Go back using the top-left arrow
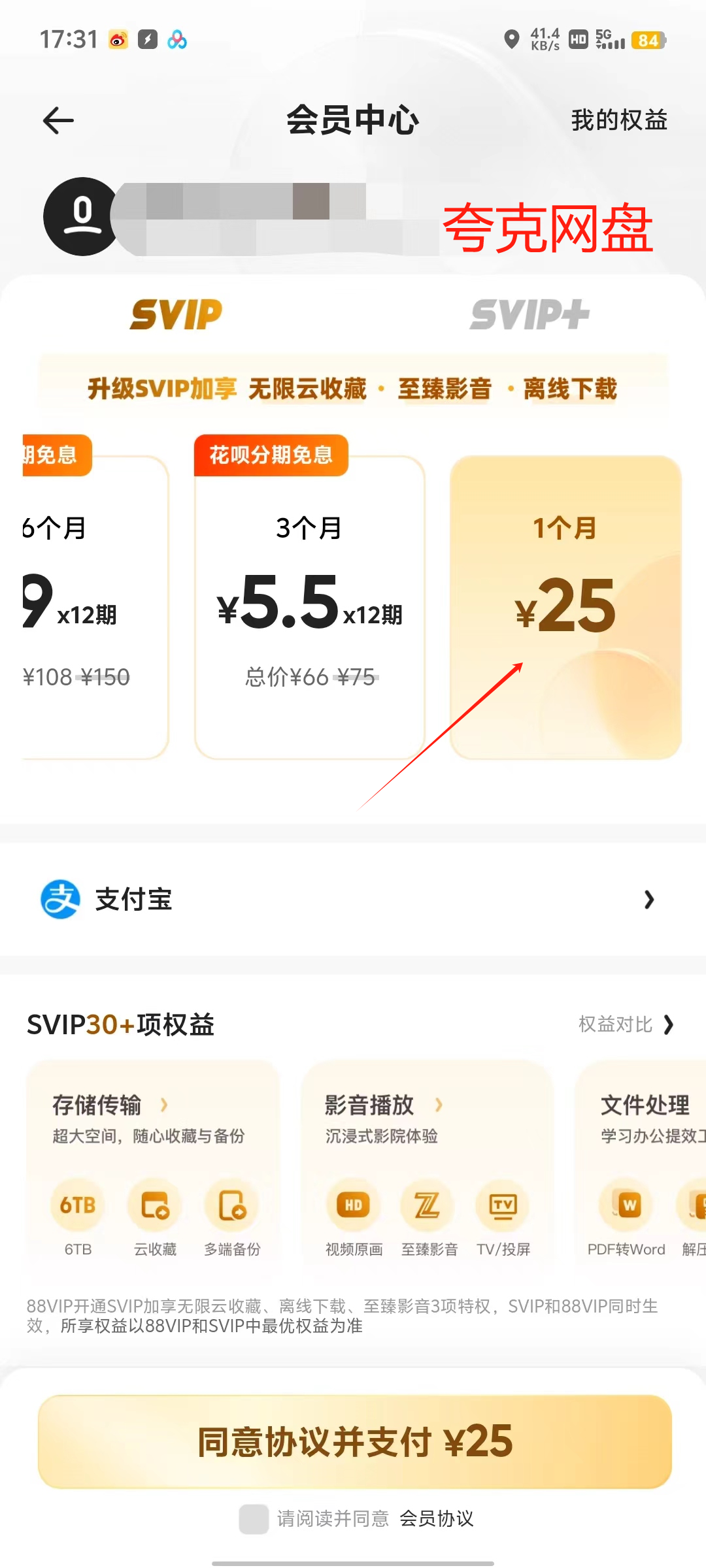Image resolution: width=706 pixels, height=1568 pixels. (x=58, y=120)
